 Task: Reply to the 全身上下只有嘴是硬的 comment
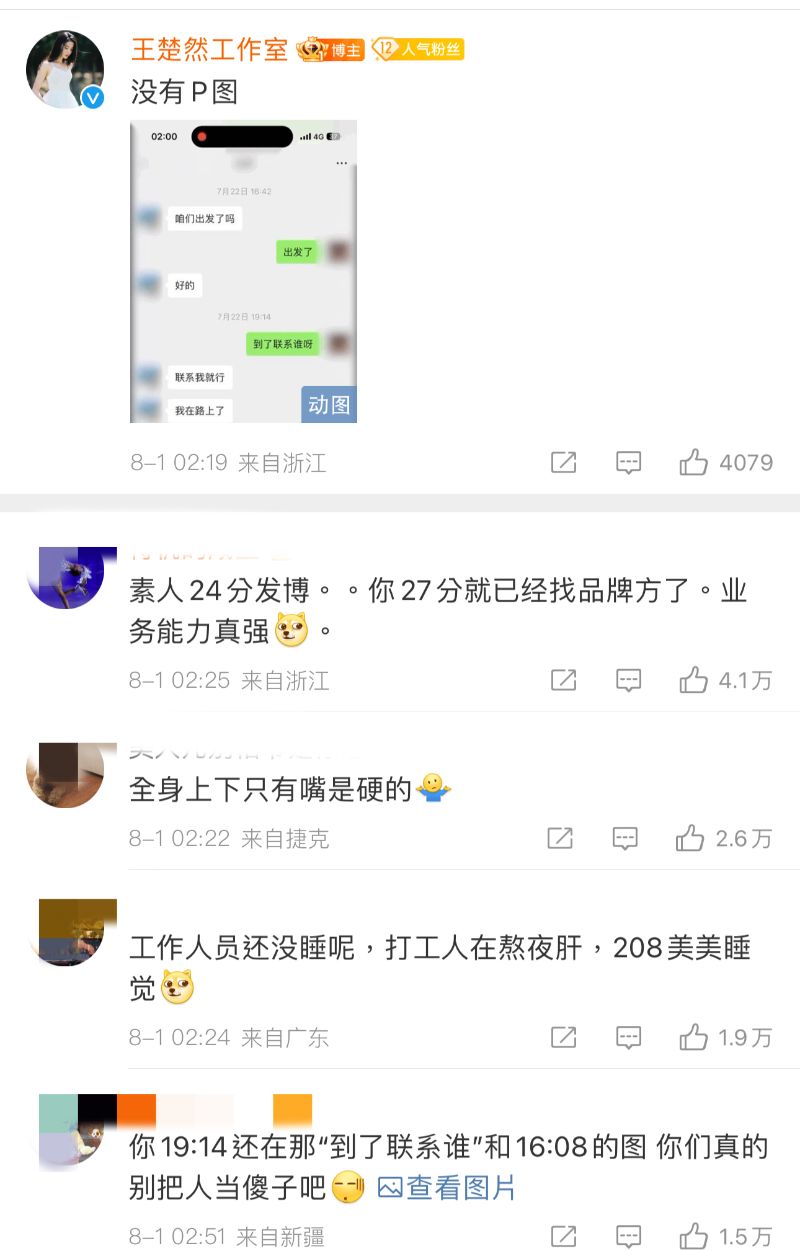click(625, 838)
